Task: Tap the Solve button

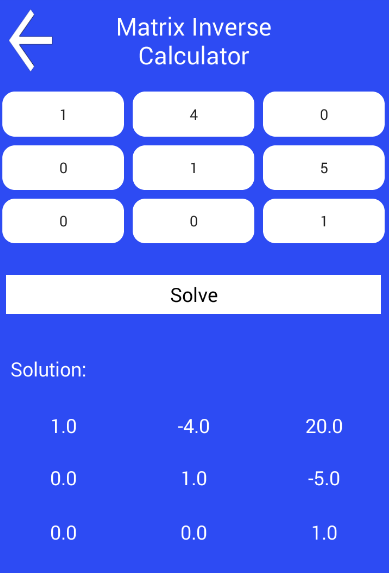Action: [x=193, y=295]
